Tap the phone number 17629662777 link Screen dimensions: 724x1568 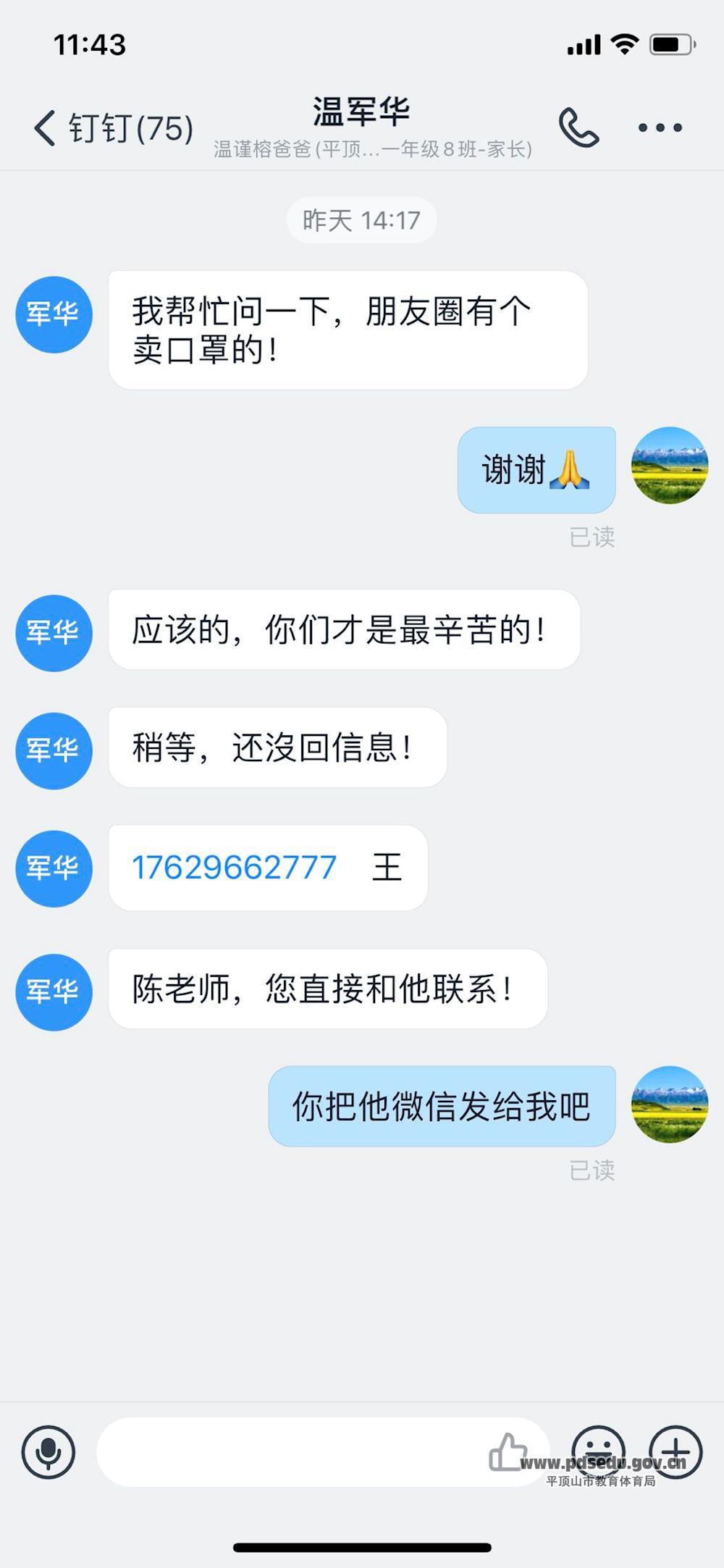point(234,868)
